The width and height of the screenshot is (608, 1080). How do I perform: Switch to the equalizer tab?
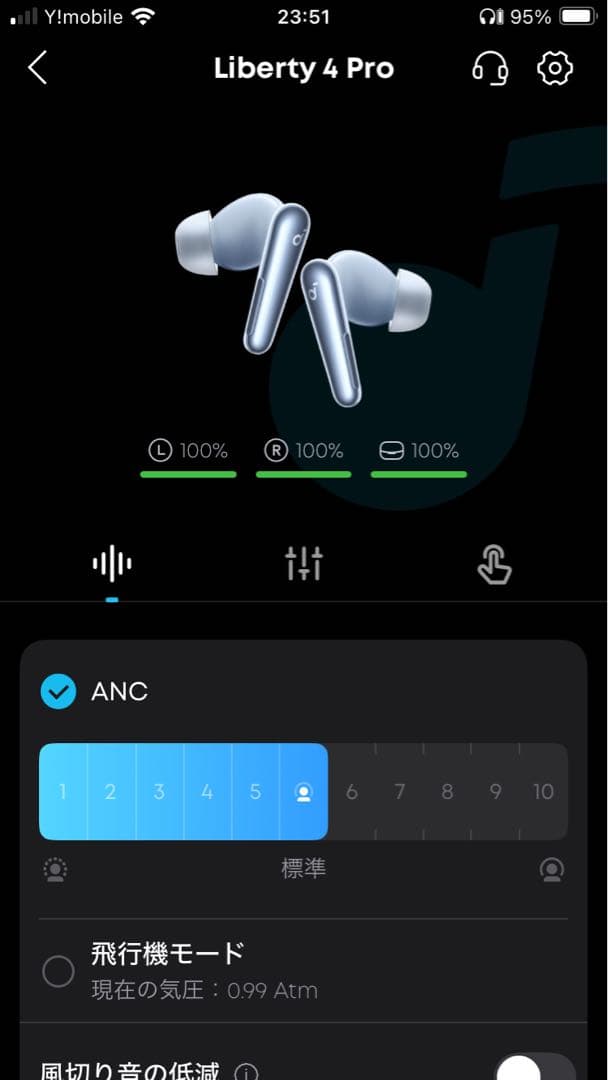click(304, 565)
